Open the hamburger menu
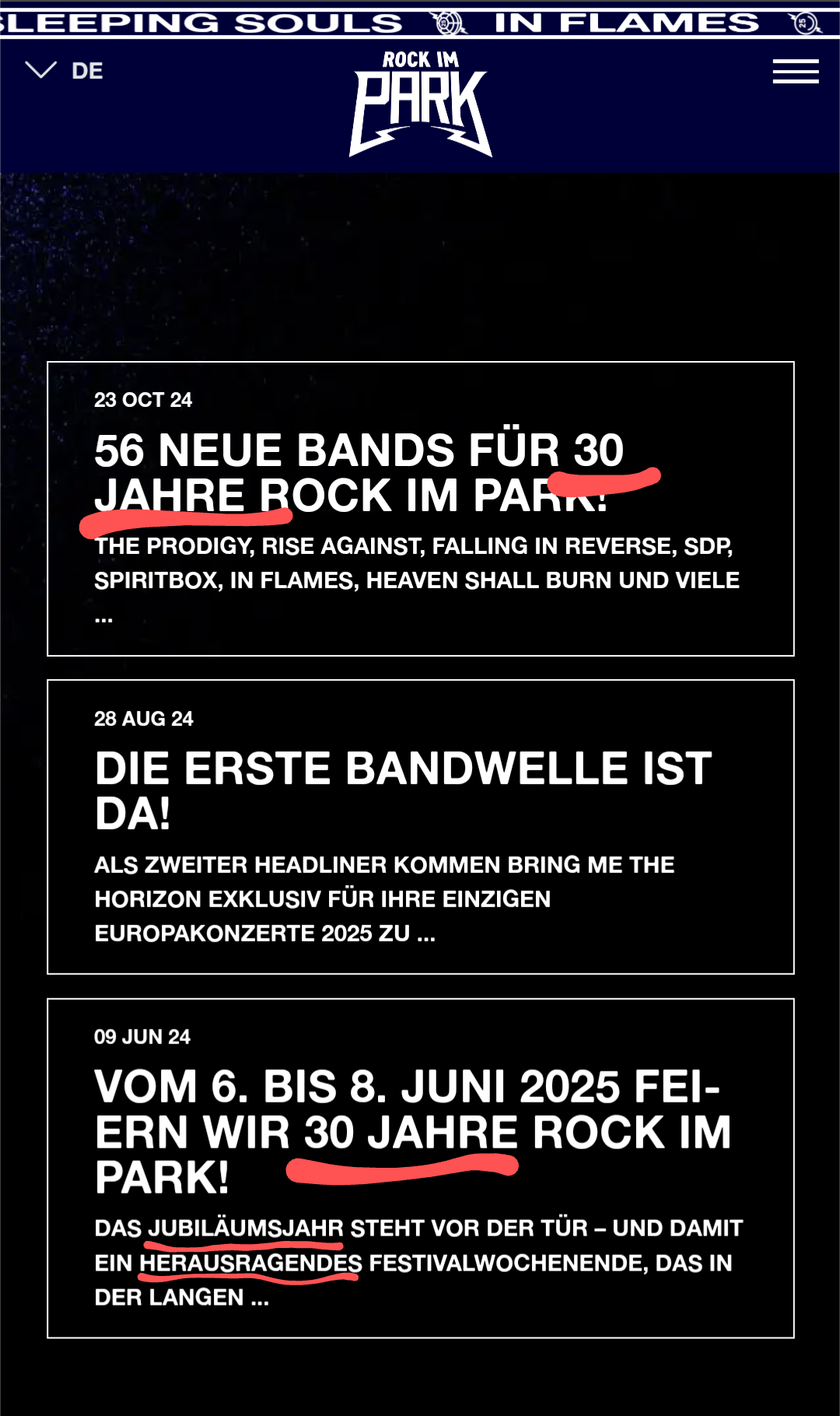The width and height of the screenshot is (840, 1416). [795, 71]
